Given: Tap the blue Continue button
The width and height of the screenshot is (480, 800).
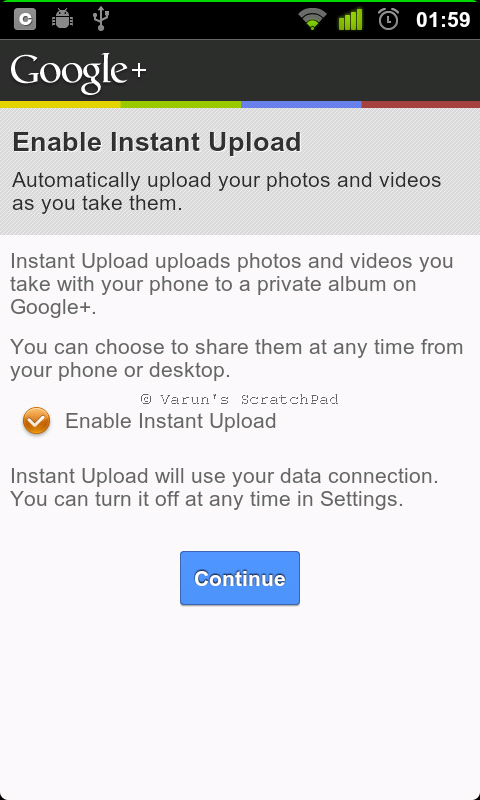Looking at the screenshot, I should pos(240,578).
